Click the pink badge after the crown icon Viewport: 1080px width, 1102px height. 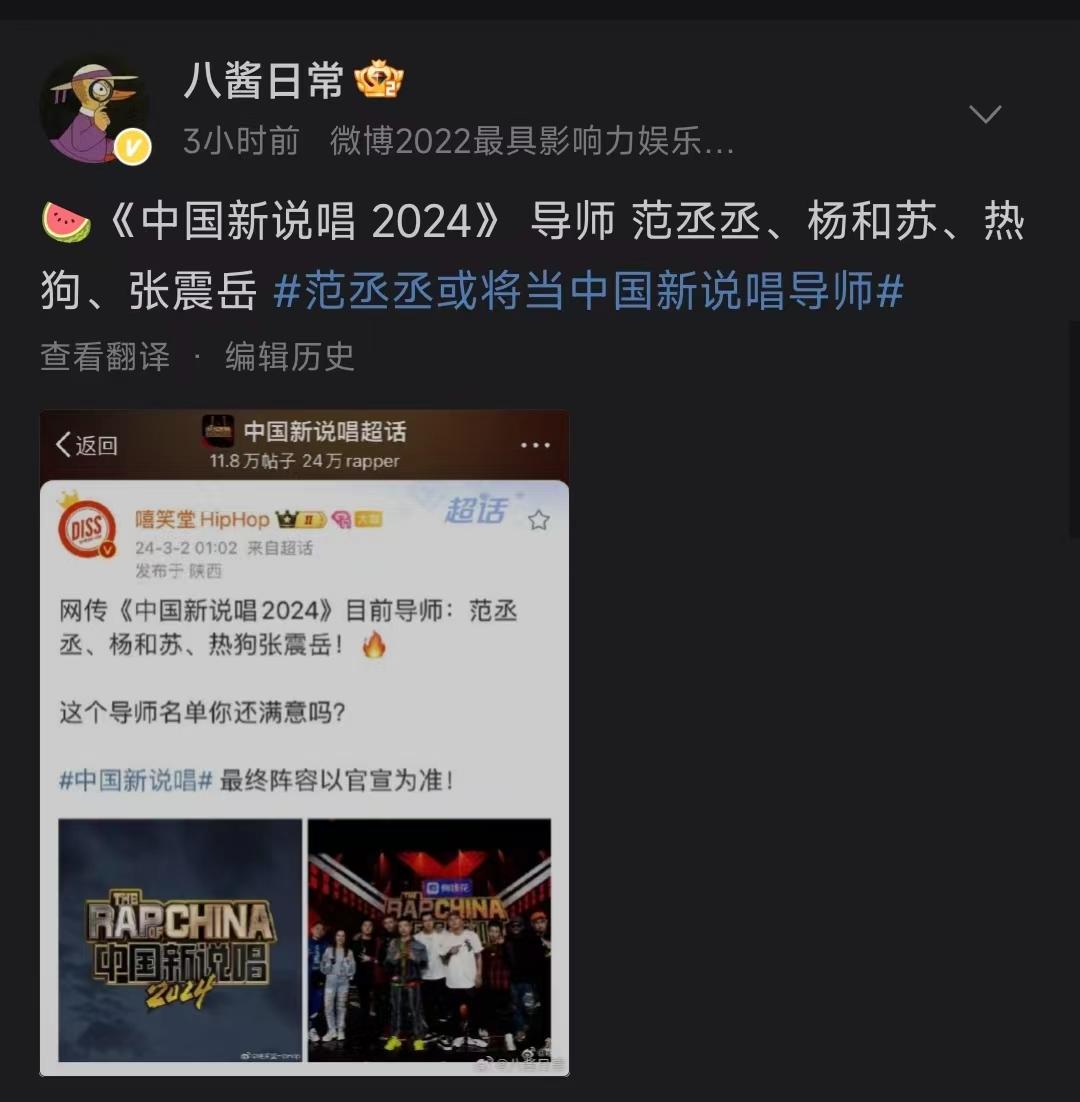(342, 517)
